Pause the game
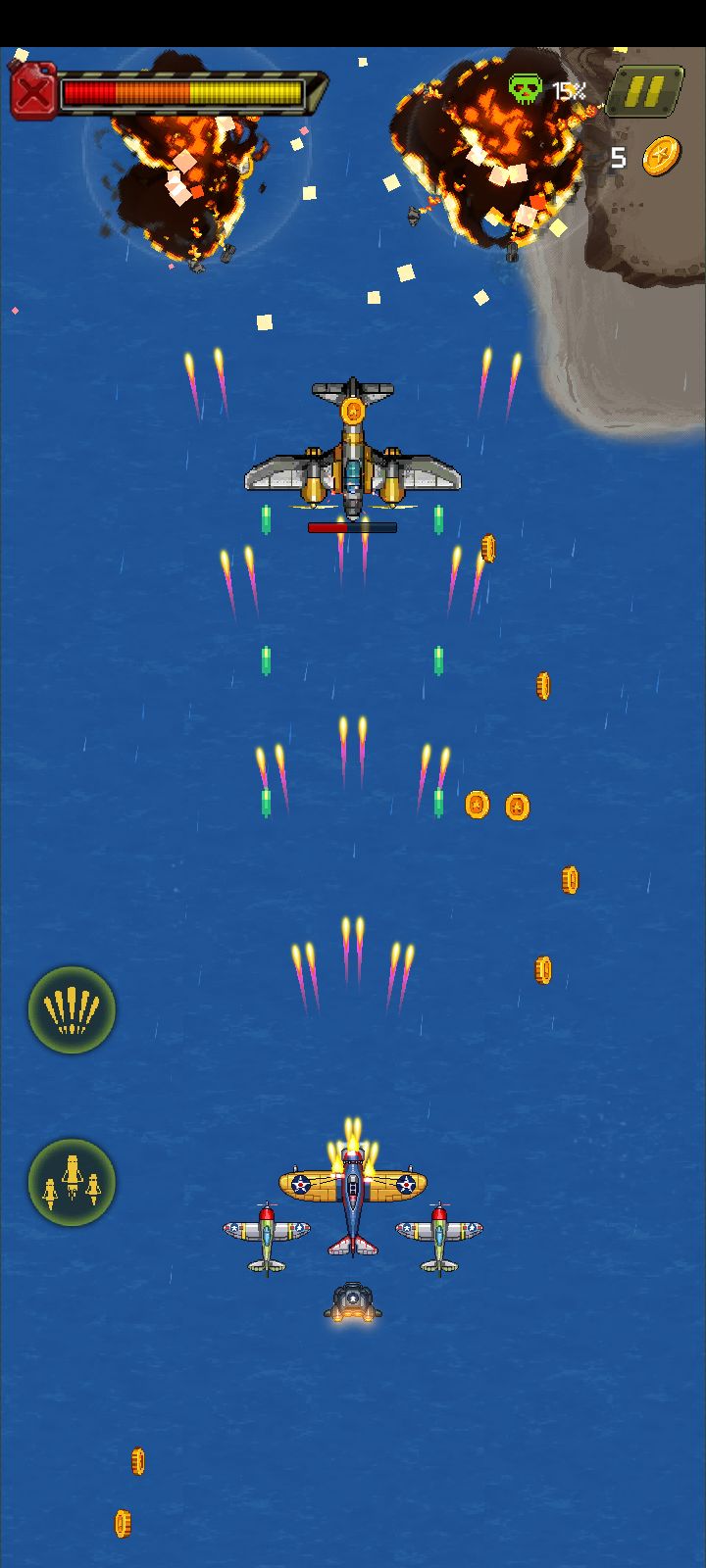This screenshot has height=1568, width=706. (x=644, y=91)
